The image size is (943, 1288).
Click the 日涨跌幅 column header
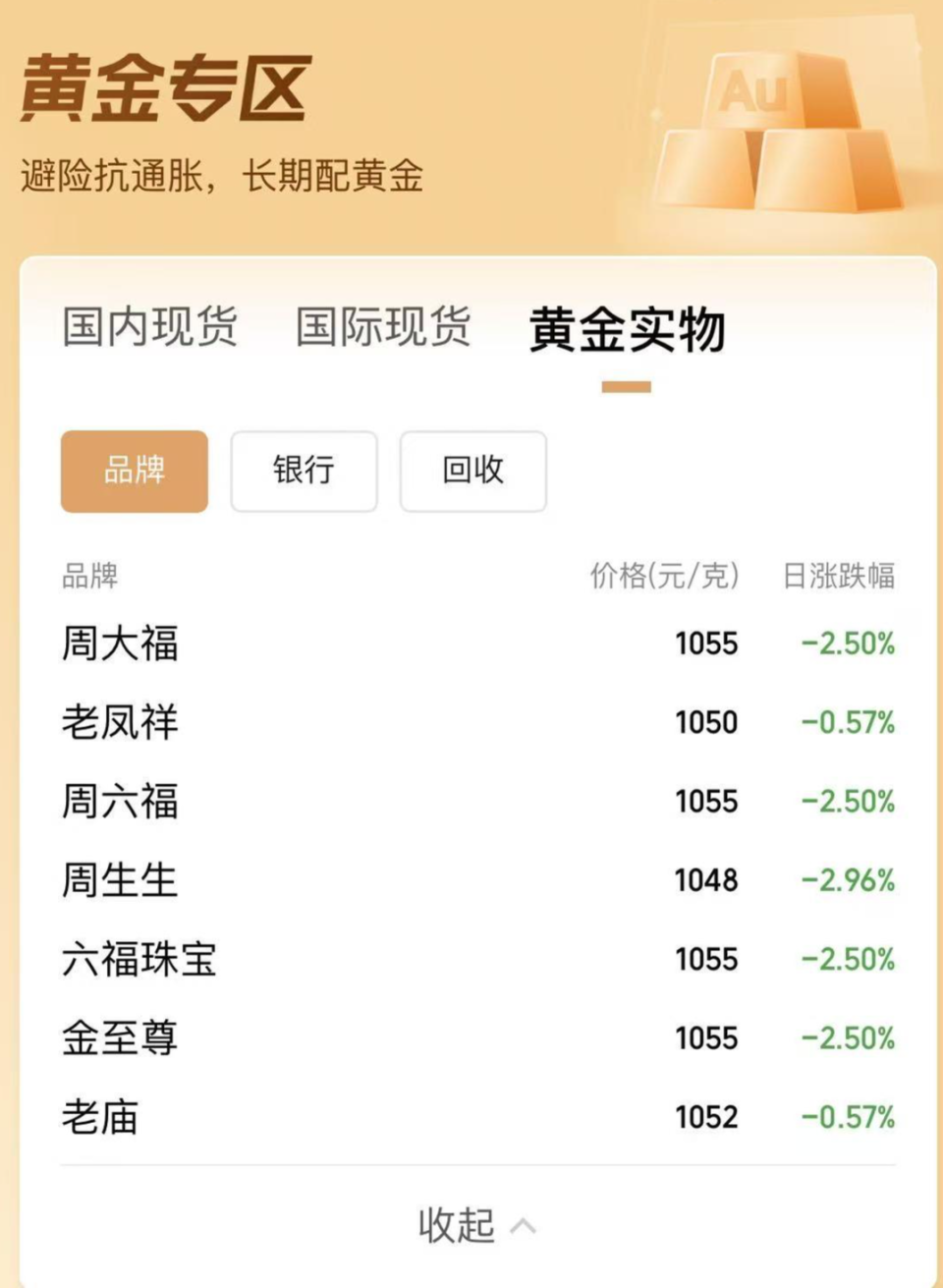coord(843,578)
